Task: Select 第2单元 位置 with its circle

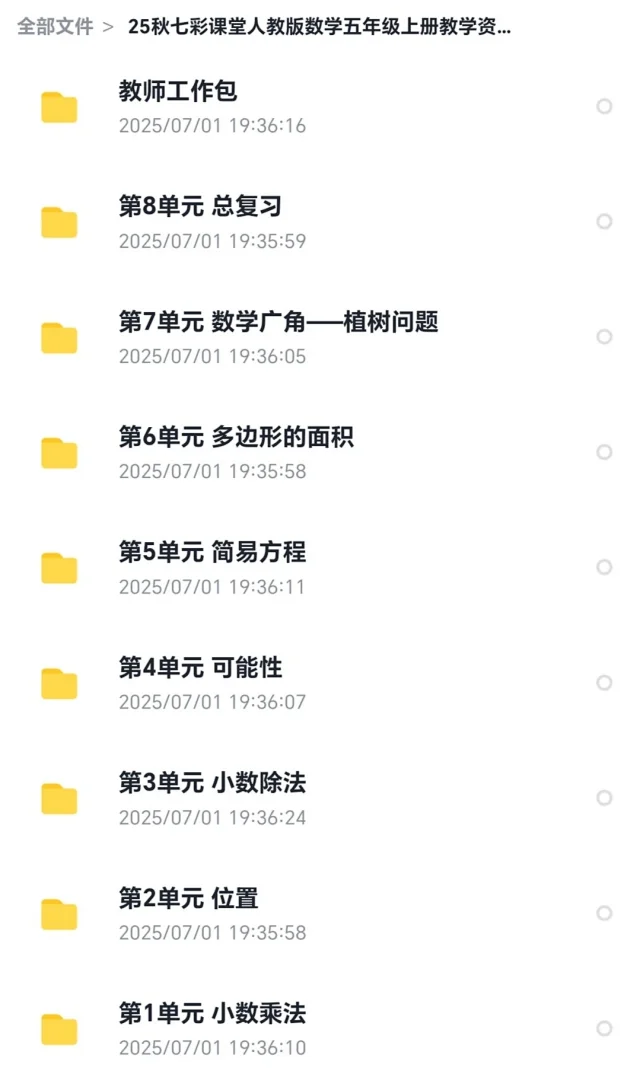Action: pyautogui.click(x=604, y=913)
